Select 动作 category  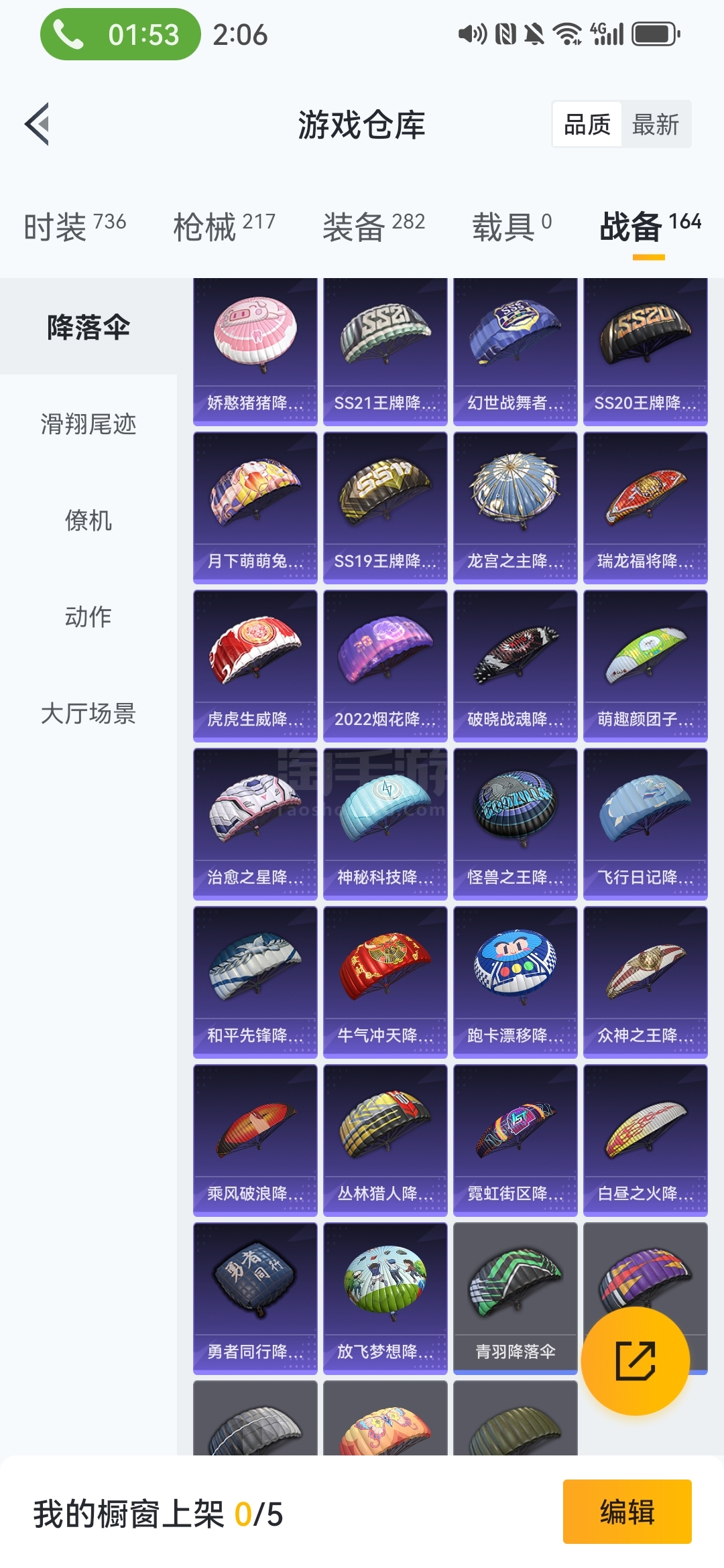click(88, 617)
